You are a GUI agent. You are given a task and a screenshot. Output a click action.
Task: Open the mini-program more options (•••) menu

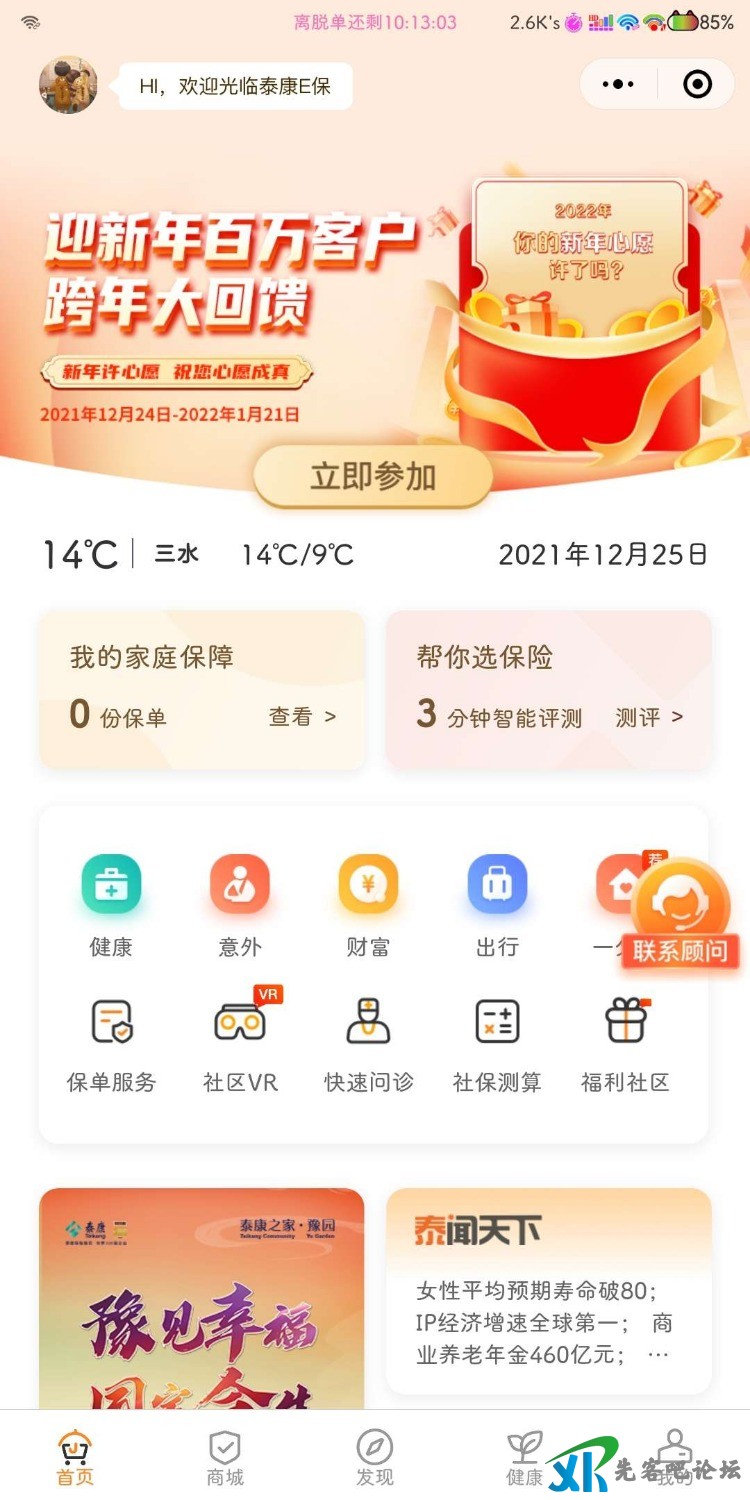[x=618, y=84]
